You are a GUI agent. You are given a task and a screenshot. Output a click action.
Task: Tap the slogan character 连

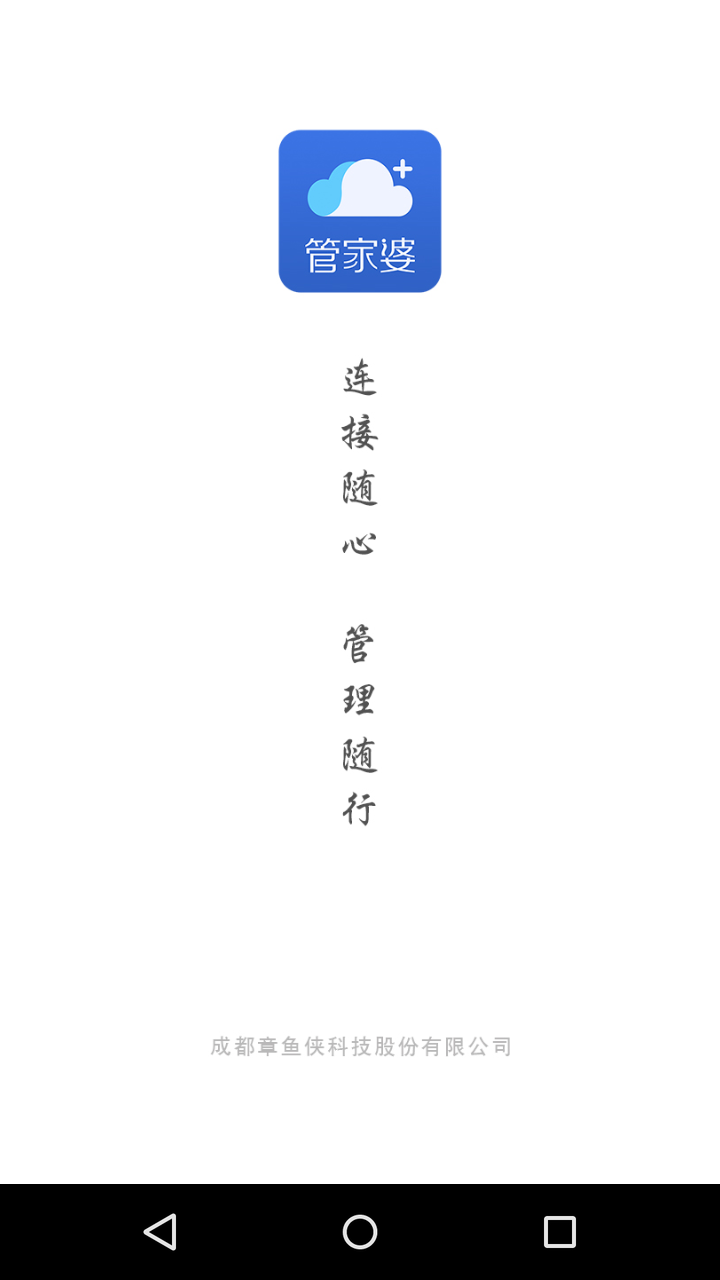362,380
